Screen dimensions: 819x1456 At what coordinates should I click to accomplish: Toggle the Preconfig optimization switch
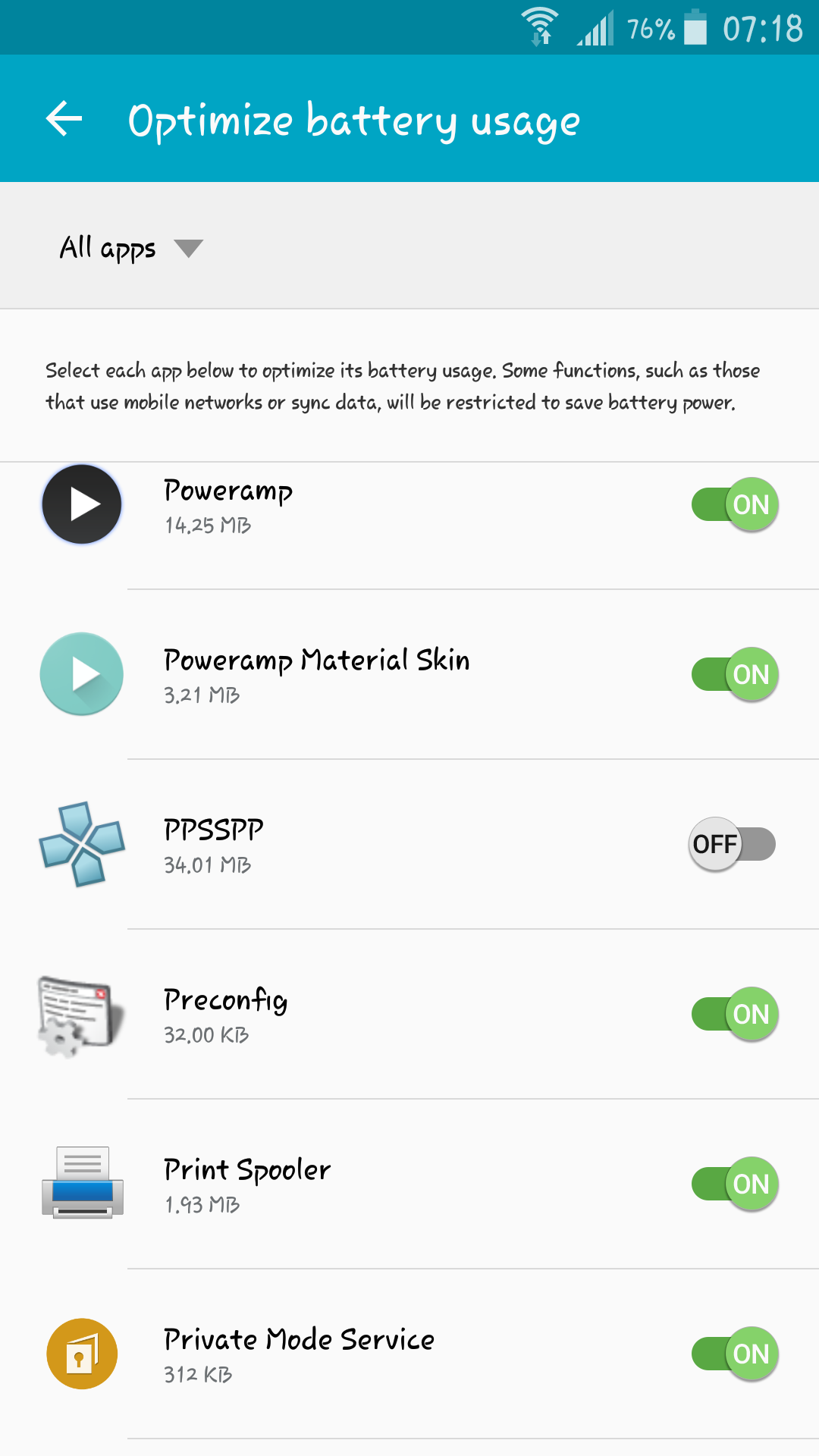click(734, 1014)
